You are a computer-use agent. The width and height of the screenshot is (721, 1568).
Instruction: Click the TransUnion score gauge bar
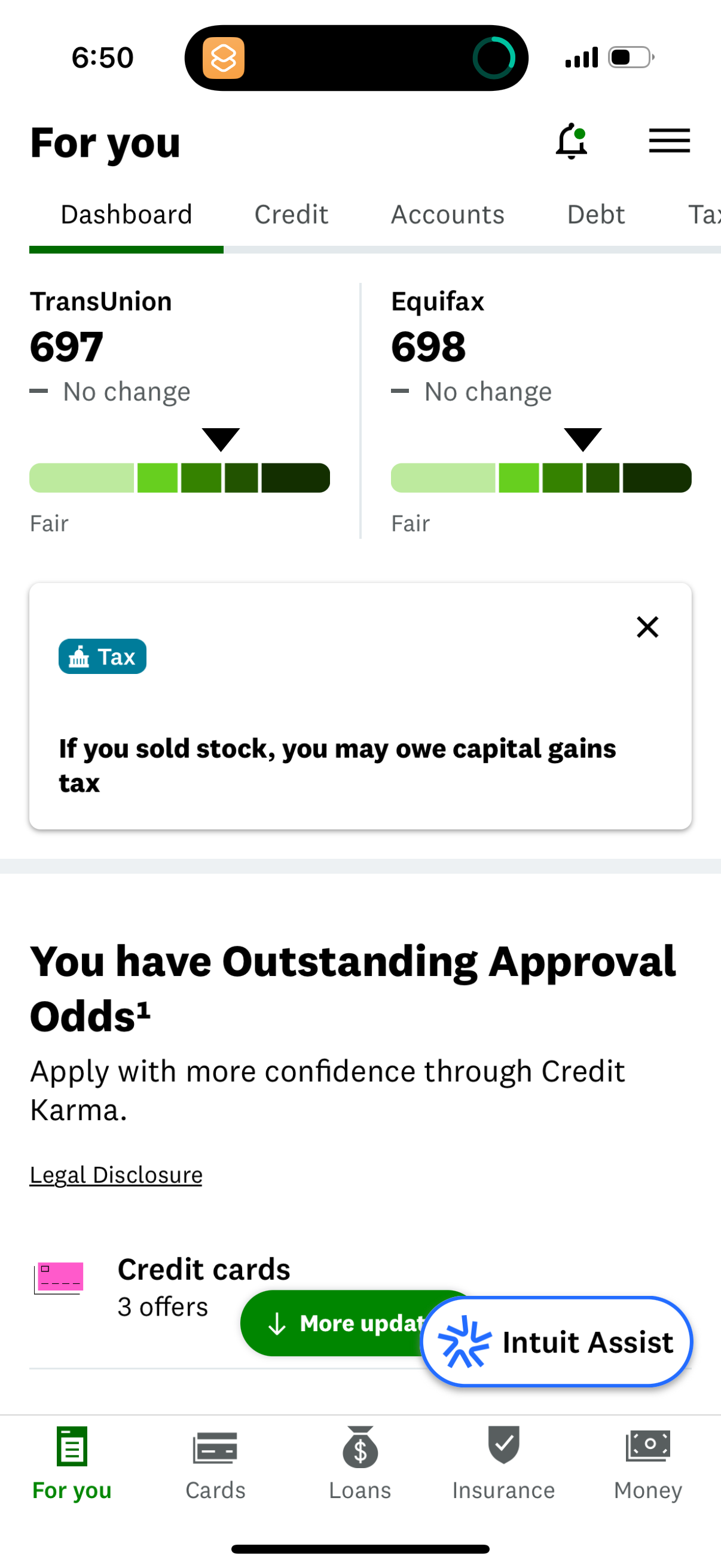point(179,478)
